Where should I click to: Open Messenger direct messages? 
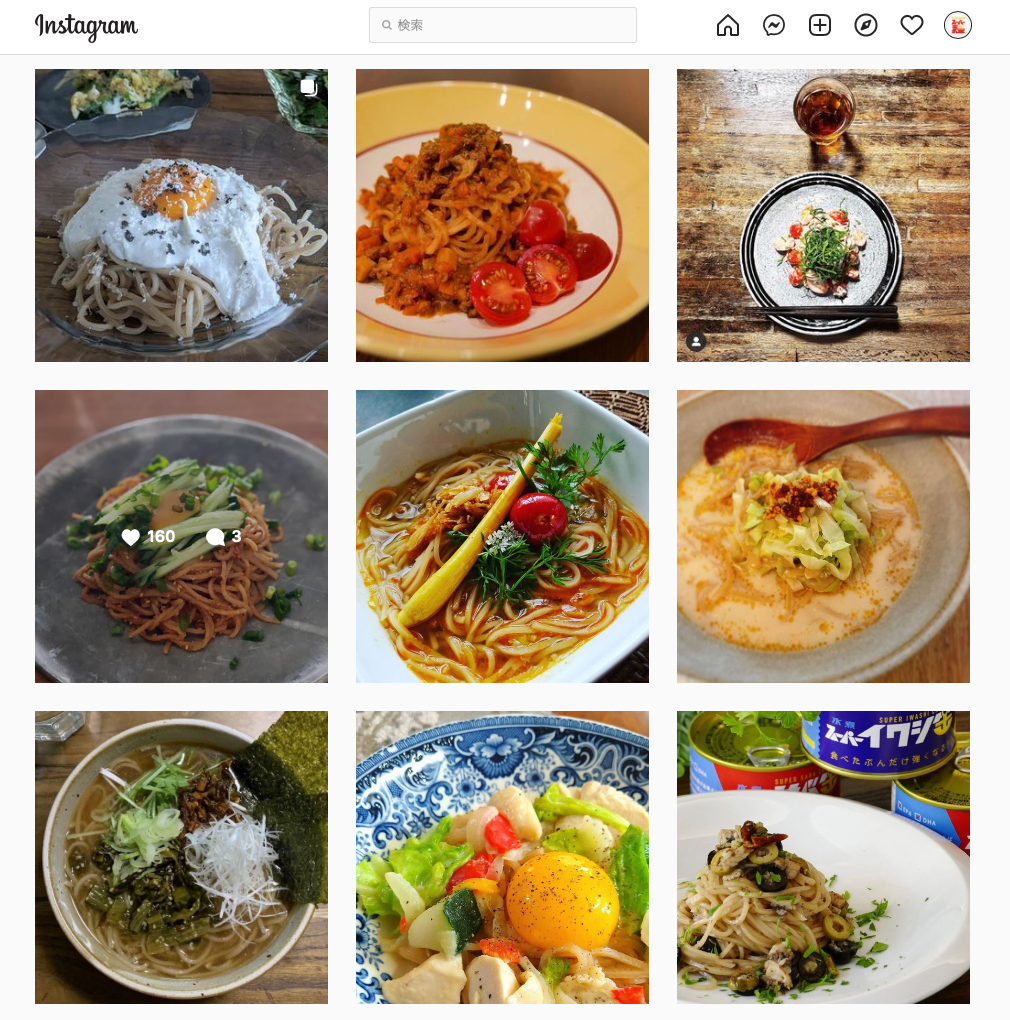(774, 25)
